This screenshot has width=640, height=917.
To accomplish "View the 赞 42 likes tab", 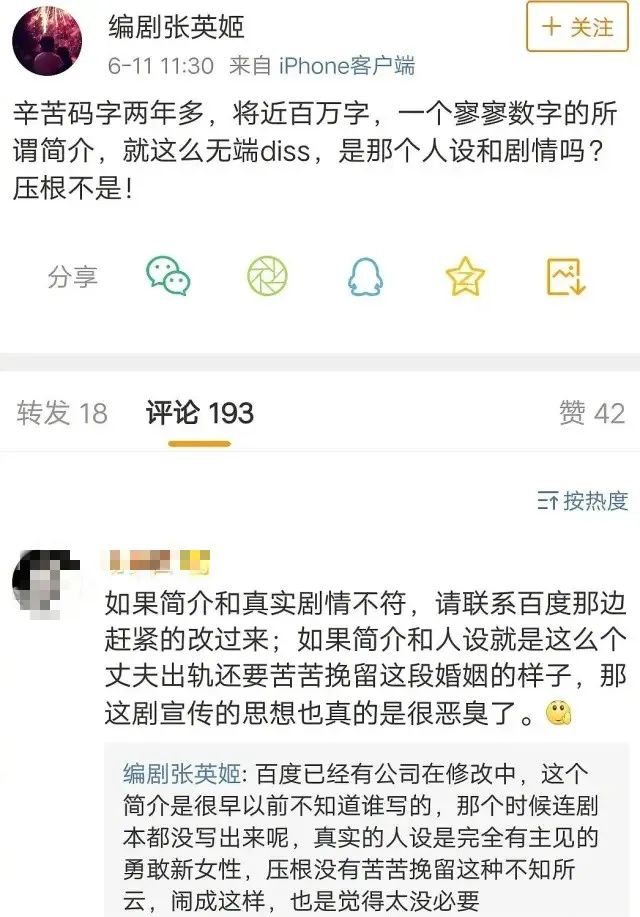I will click(x=591, y=413).
